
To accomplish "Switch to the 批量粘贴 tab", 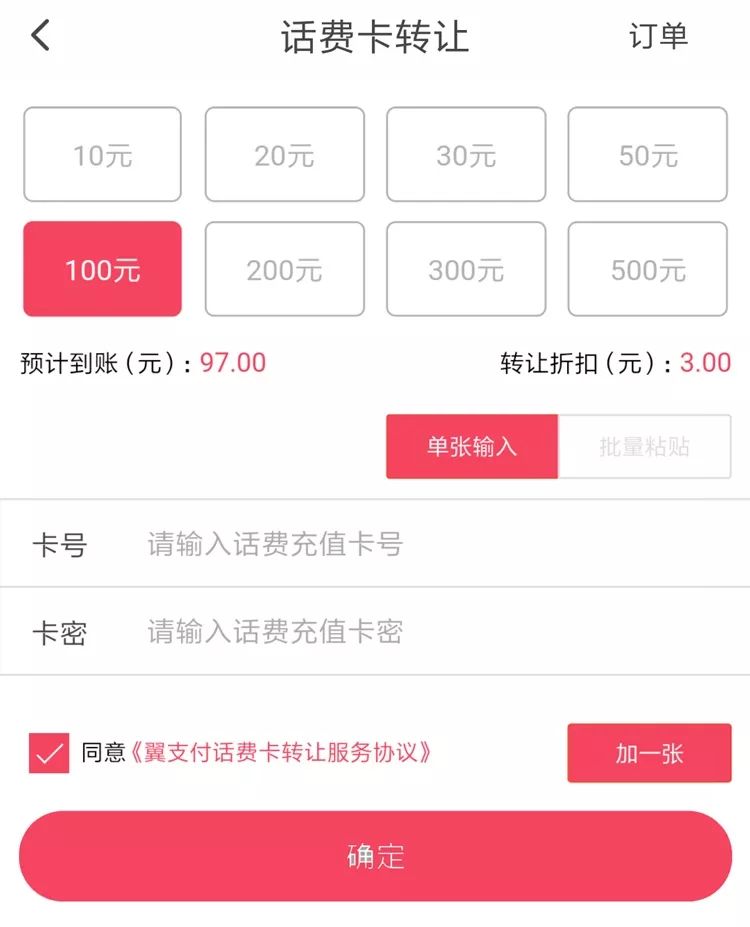I will pos(645,447).
